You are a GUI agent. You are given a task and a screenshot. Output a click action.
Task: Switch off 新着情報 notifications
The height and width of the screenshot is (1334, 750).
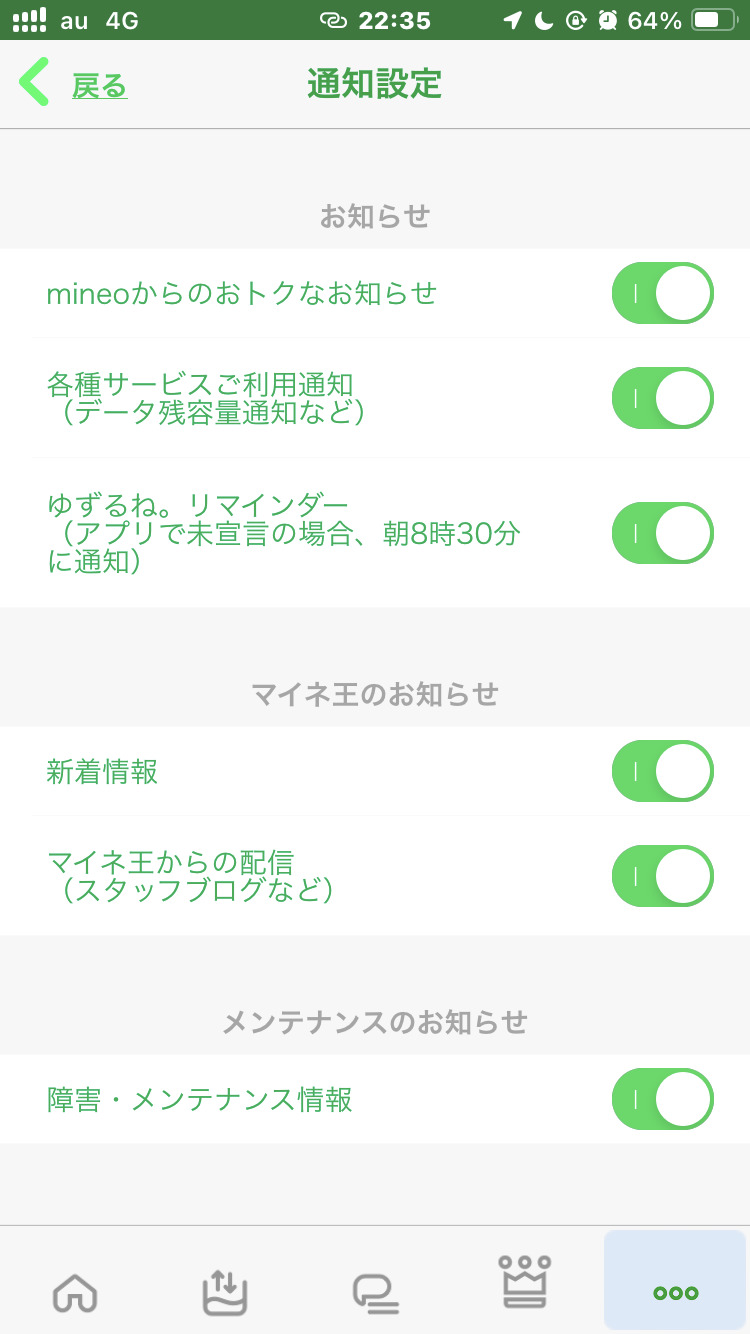click(662, 771)
